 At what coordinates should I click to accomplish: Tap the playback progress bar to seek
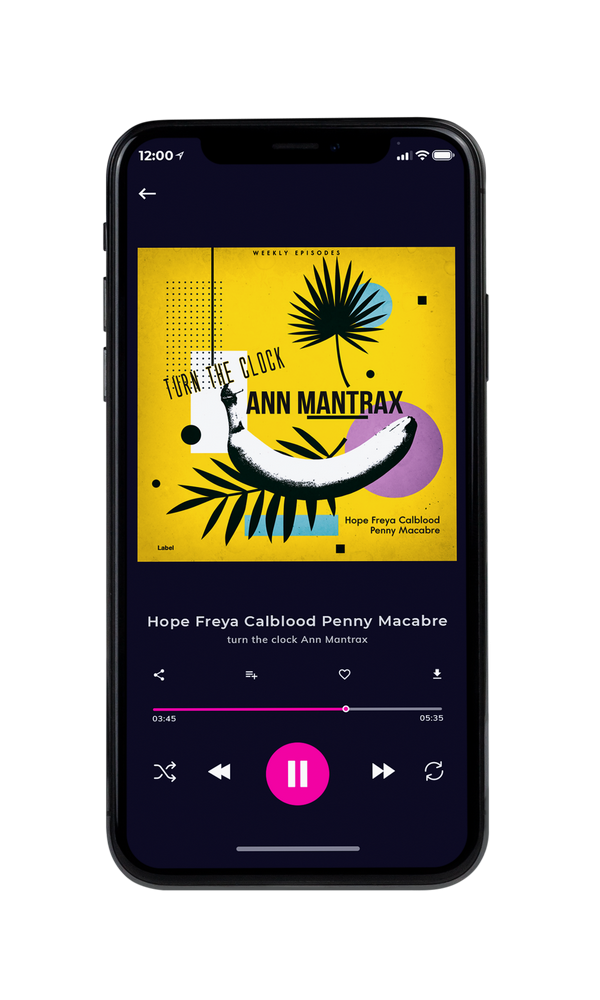pyautogui.click(x=297, y=709)
